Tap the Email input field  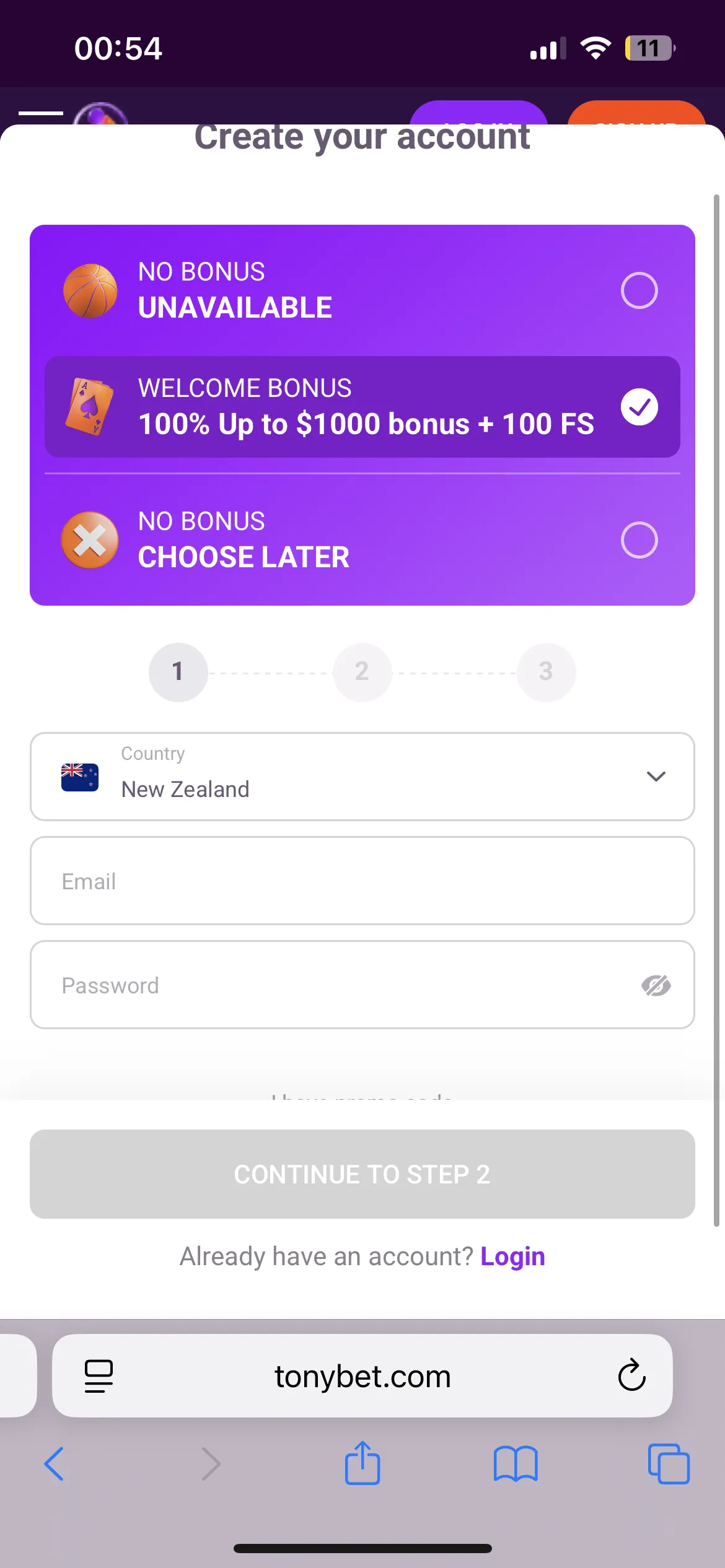point(362,881)
